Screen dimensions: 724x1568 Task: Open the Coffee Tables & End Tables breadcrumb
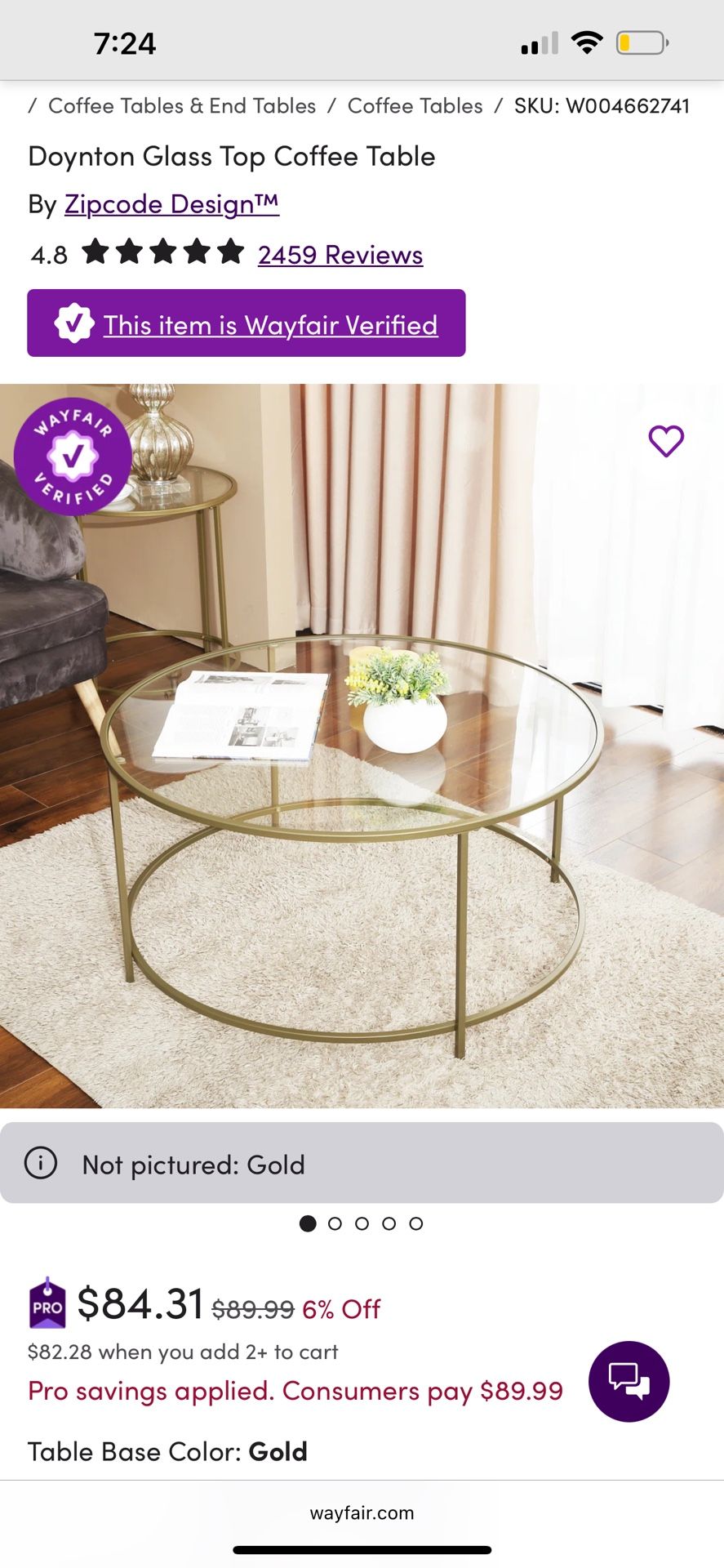[182, 106]
